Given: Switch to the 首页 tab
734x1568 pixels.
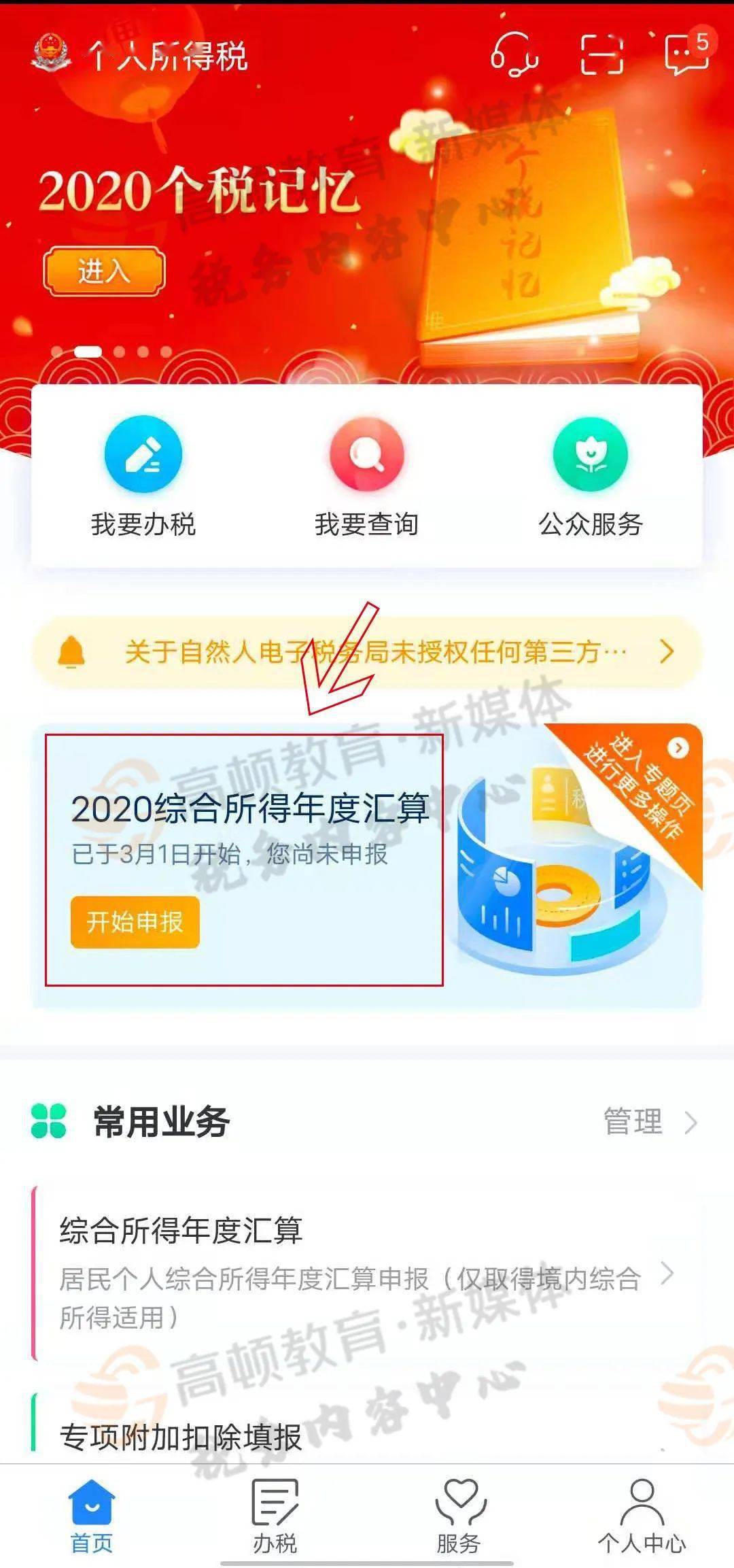Looking at the screenshot, I should (92, 1516).
